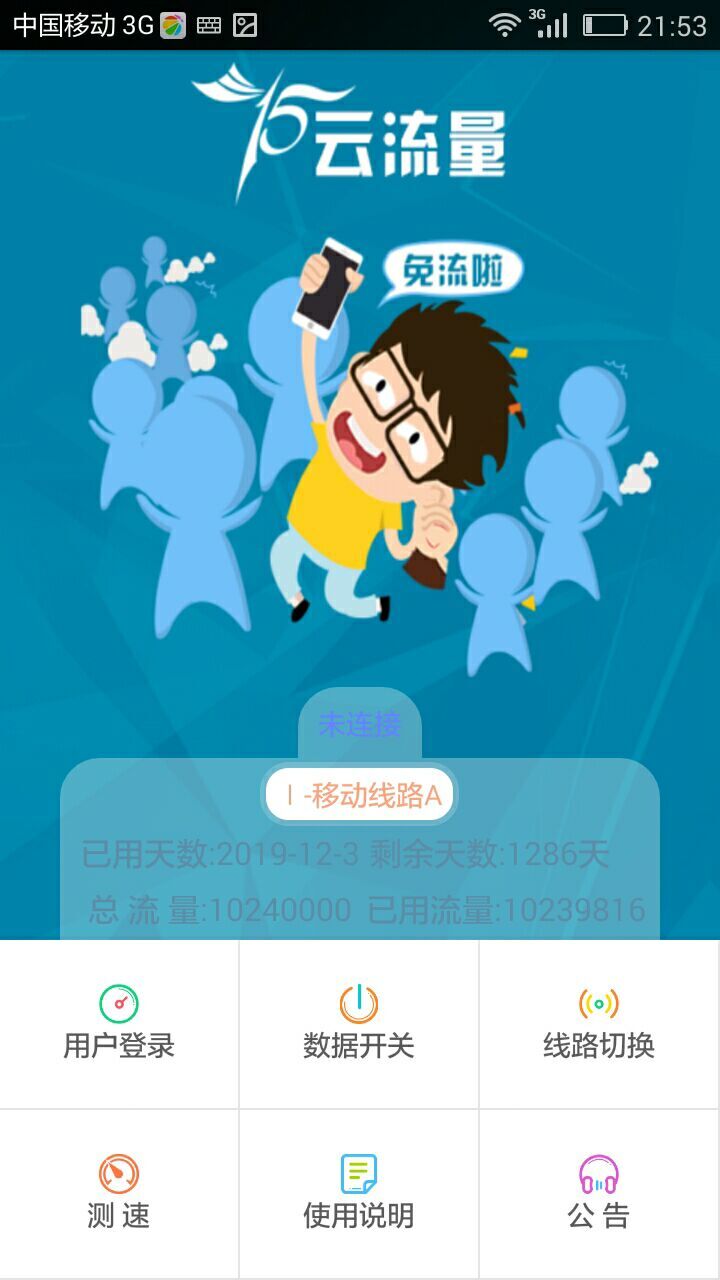The height and width of the screenshot is (1280, 720).
Task: View the 公告 announcements
Action: point(599,1194)
